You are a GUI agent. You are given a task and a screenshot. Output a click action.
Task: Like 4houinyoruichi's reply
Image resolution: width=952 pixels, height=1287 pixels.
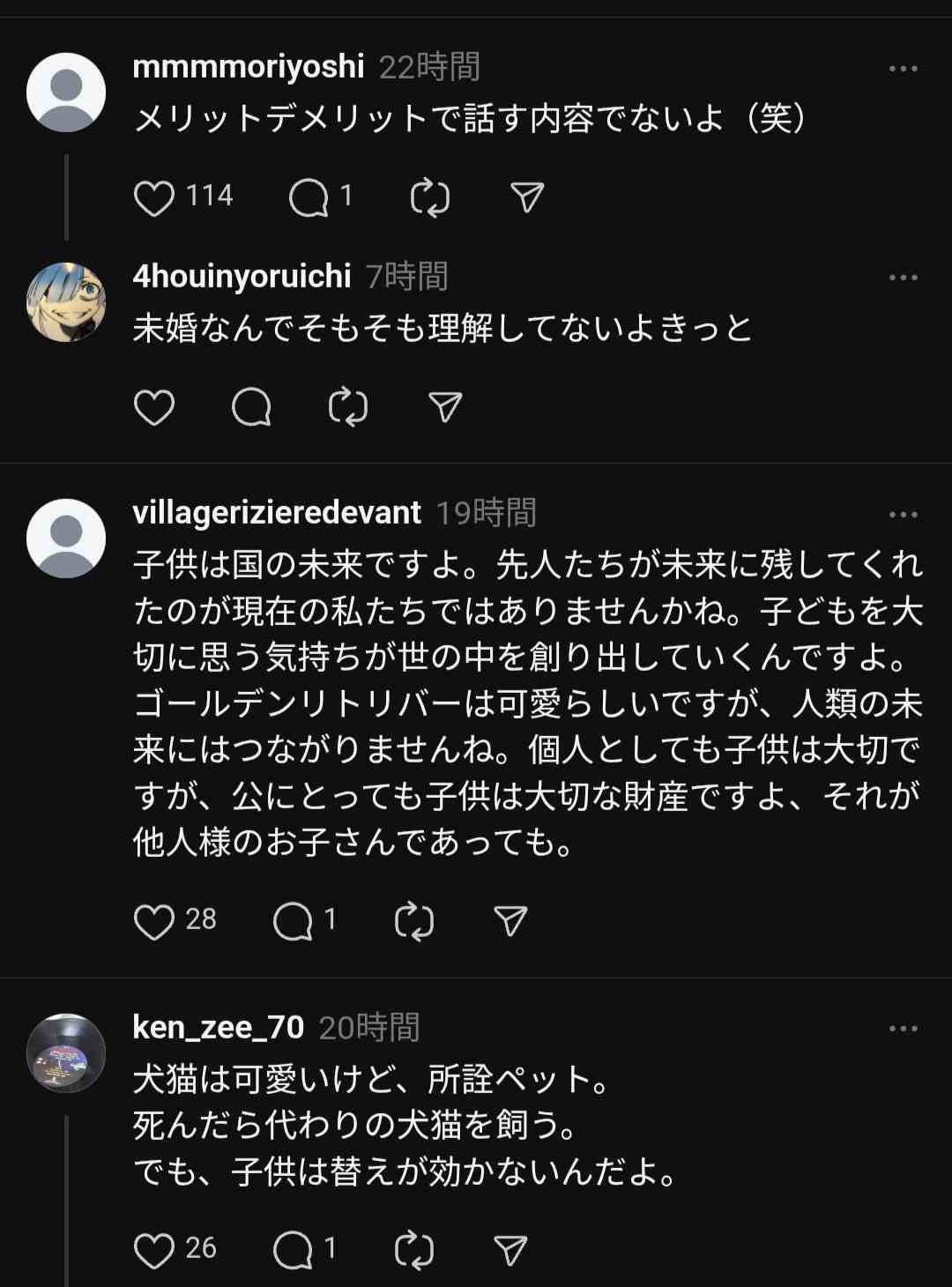point(154,407)
